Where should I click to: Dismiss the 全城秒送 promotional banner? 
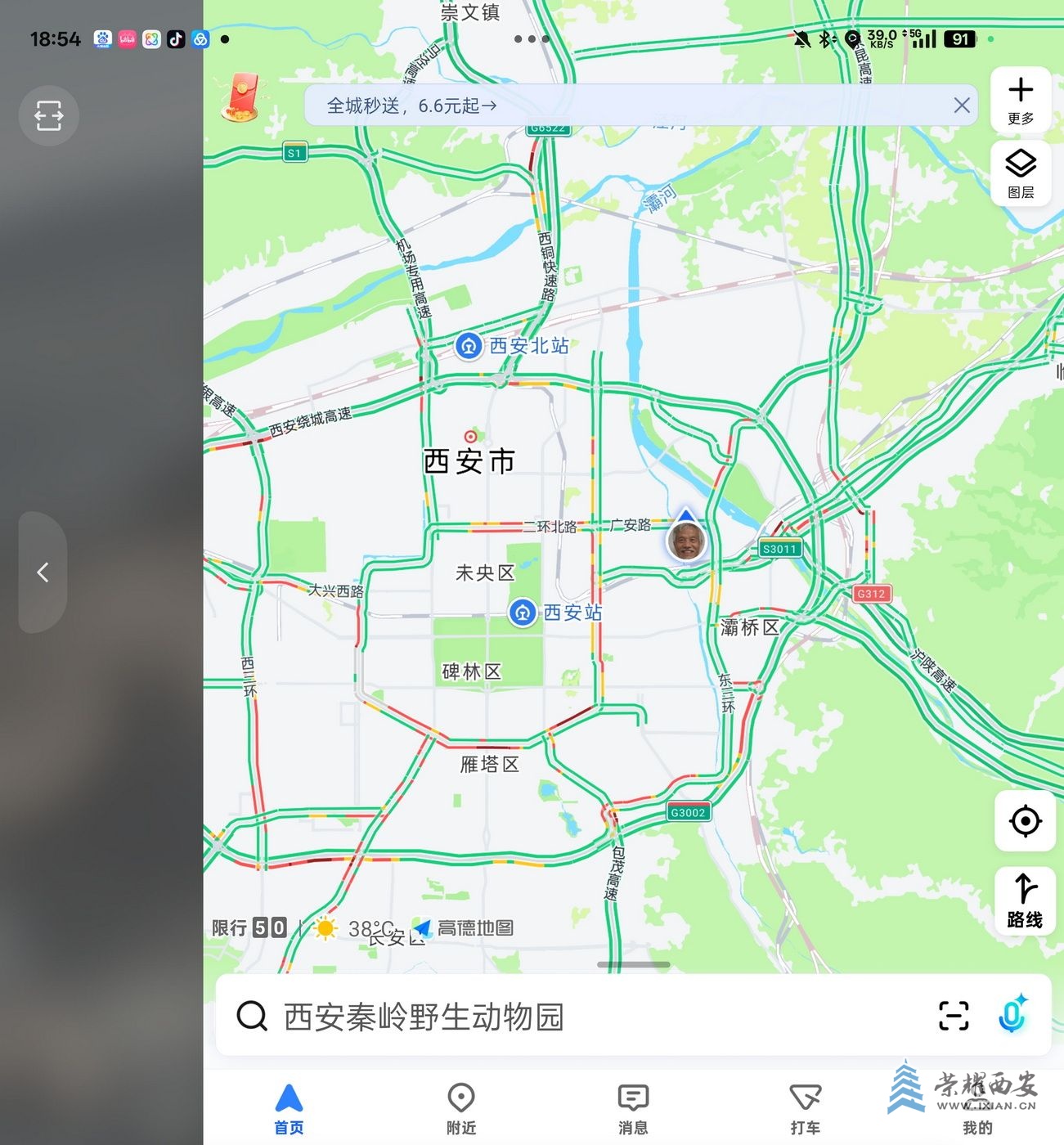coord(961,106)
